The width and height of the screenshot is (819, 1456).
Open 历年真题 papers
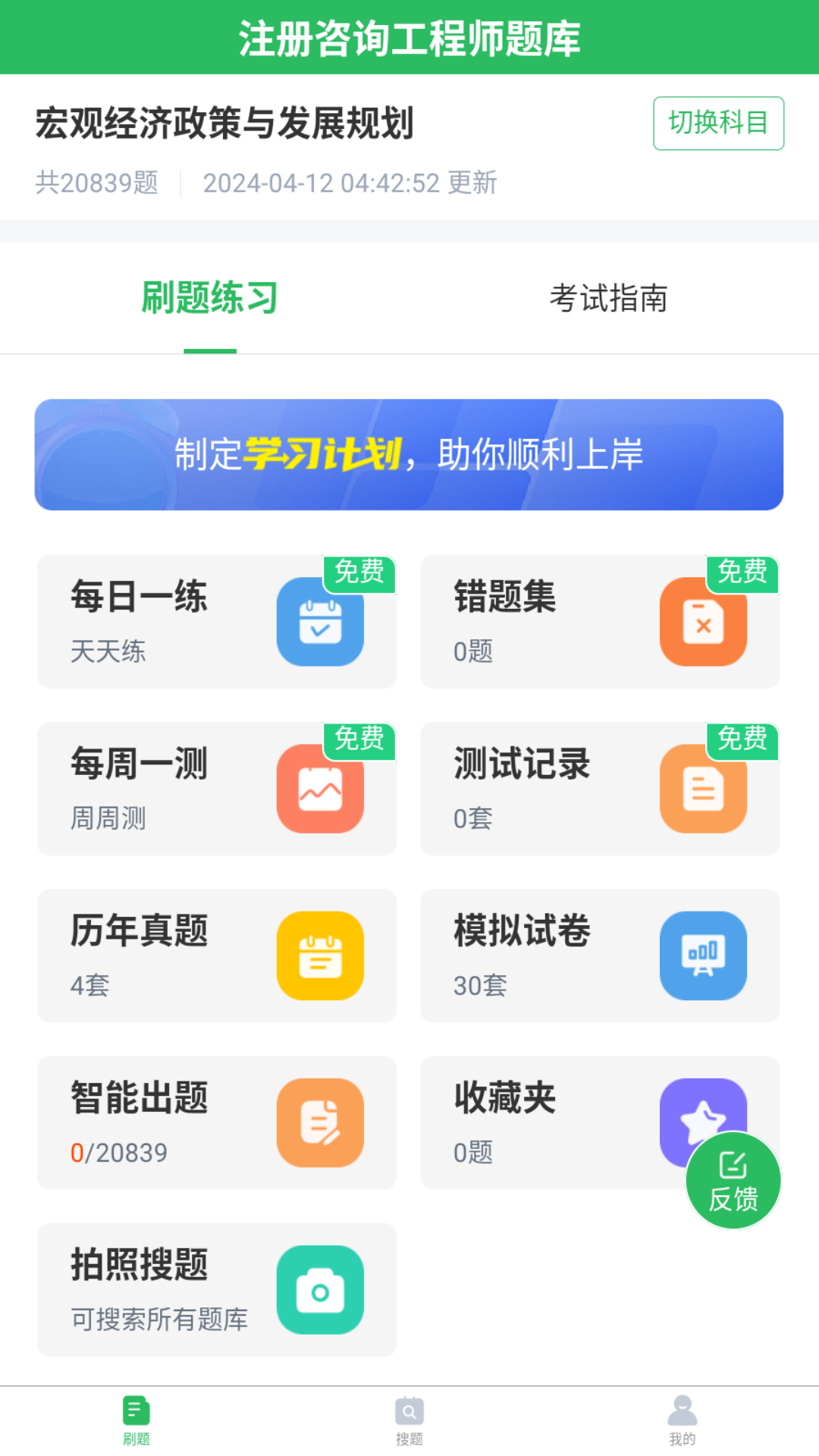click(x=217, y=955)
